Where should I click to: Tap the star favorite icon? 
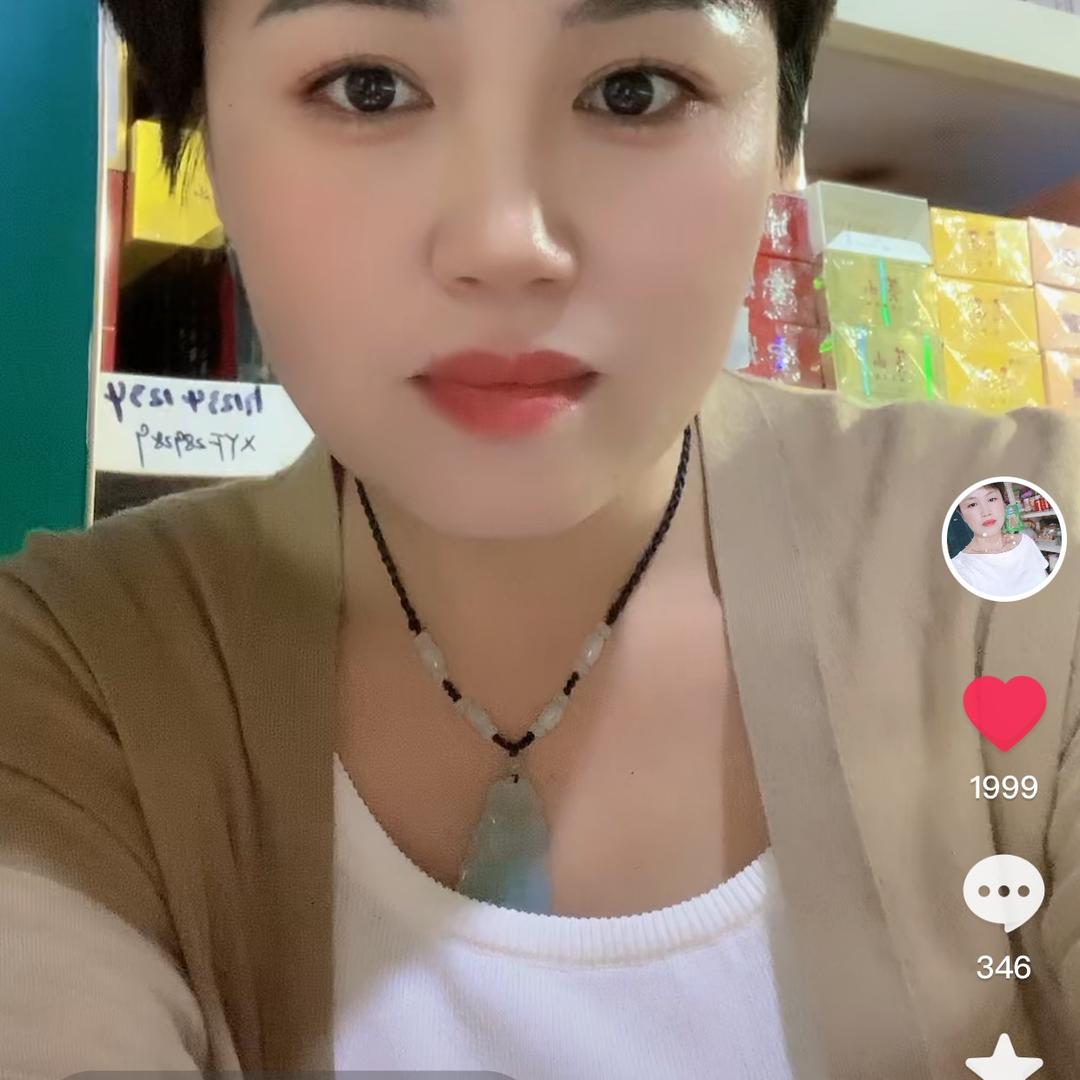(1003, 1060)
